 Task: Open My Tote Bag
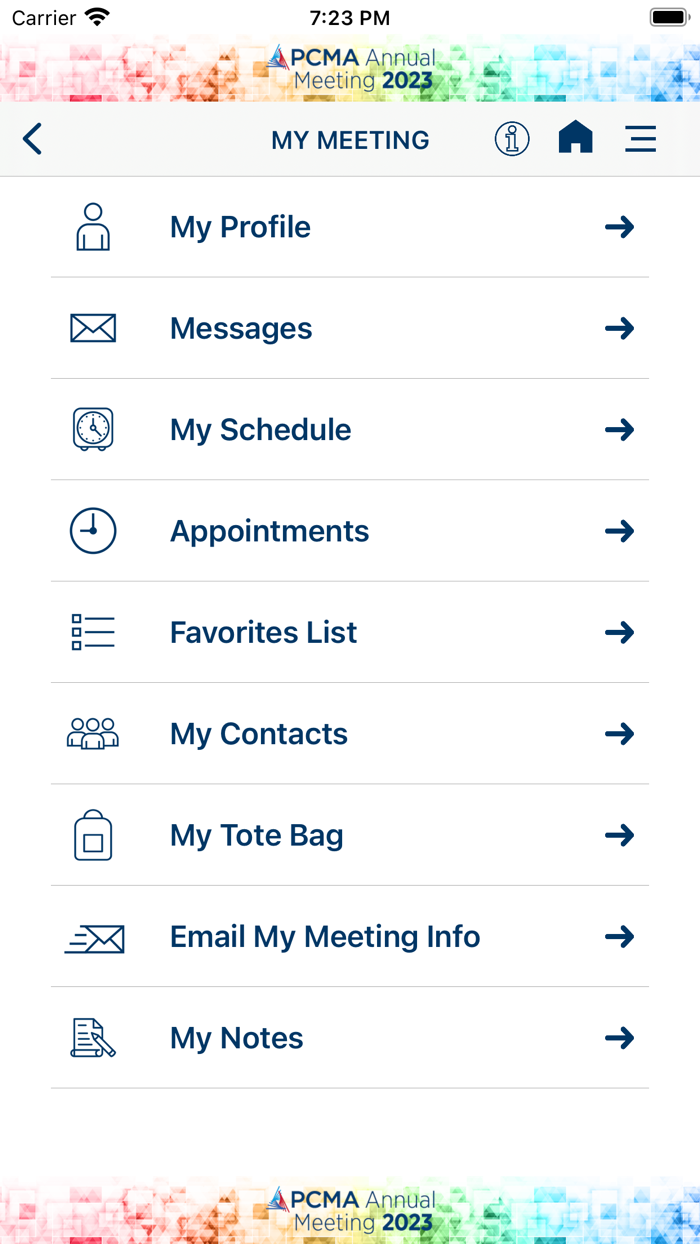coord(350,835)
